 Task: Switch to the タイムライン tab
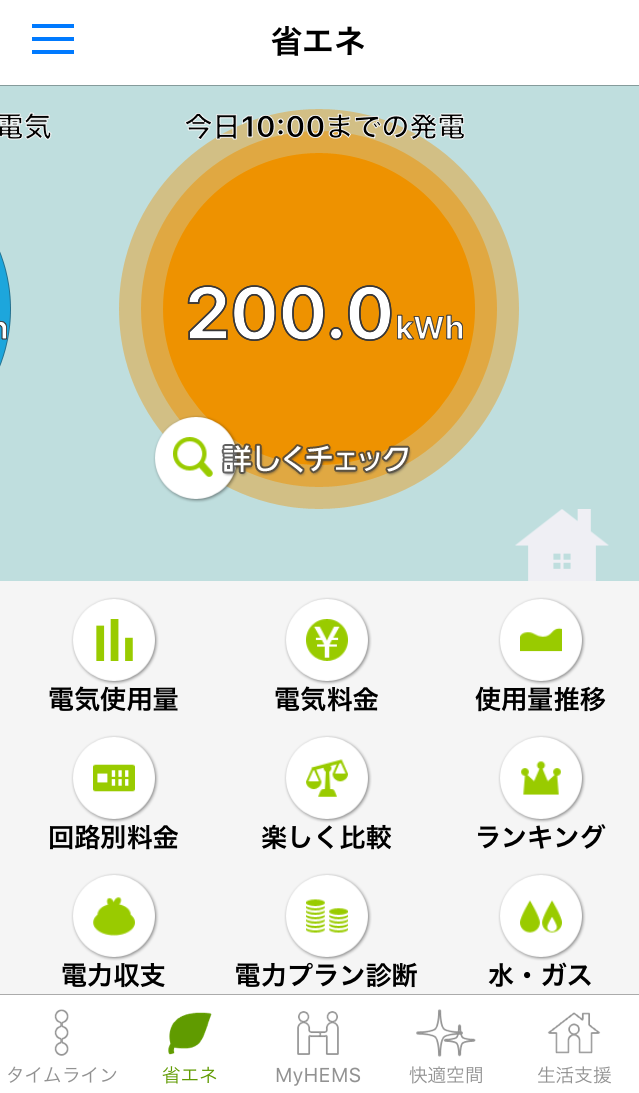62,1046
